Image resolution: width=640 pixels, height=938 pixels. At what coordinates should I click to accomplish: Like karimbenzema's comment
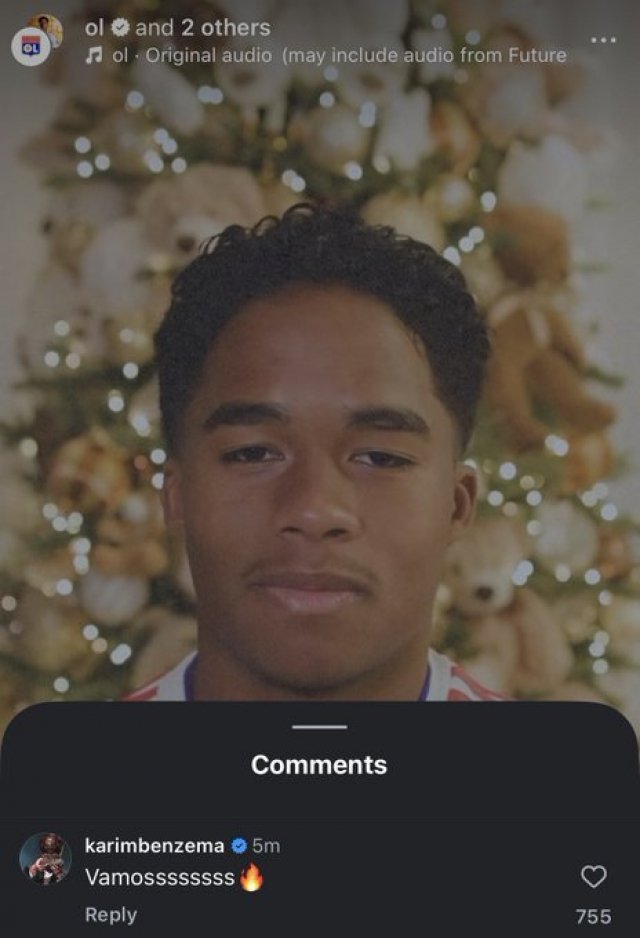click(594, 877)
